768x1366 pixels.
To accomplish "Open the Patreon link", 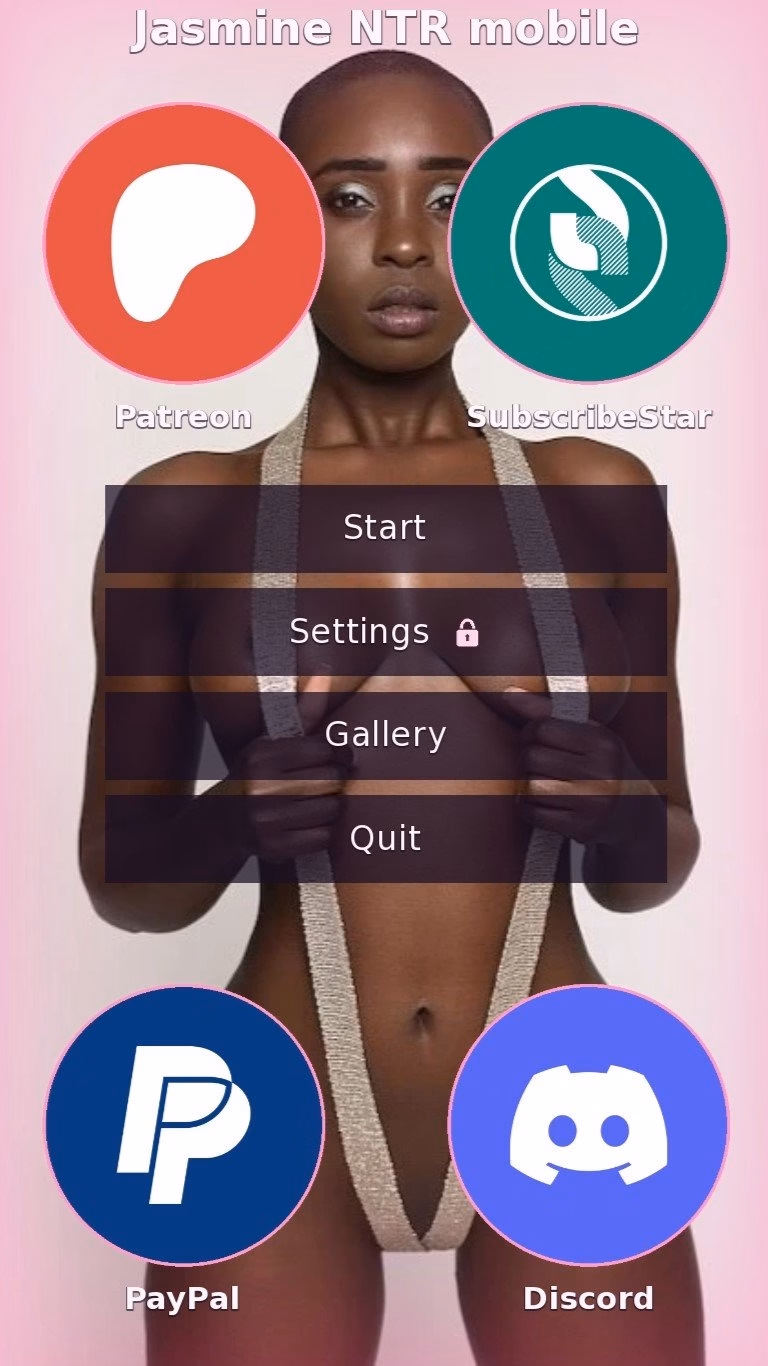I will [184, 243].
